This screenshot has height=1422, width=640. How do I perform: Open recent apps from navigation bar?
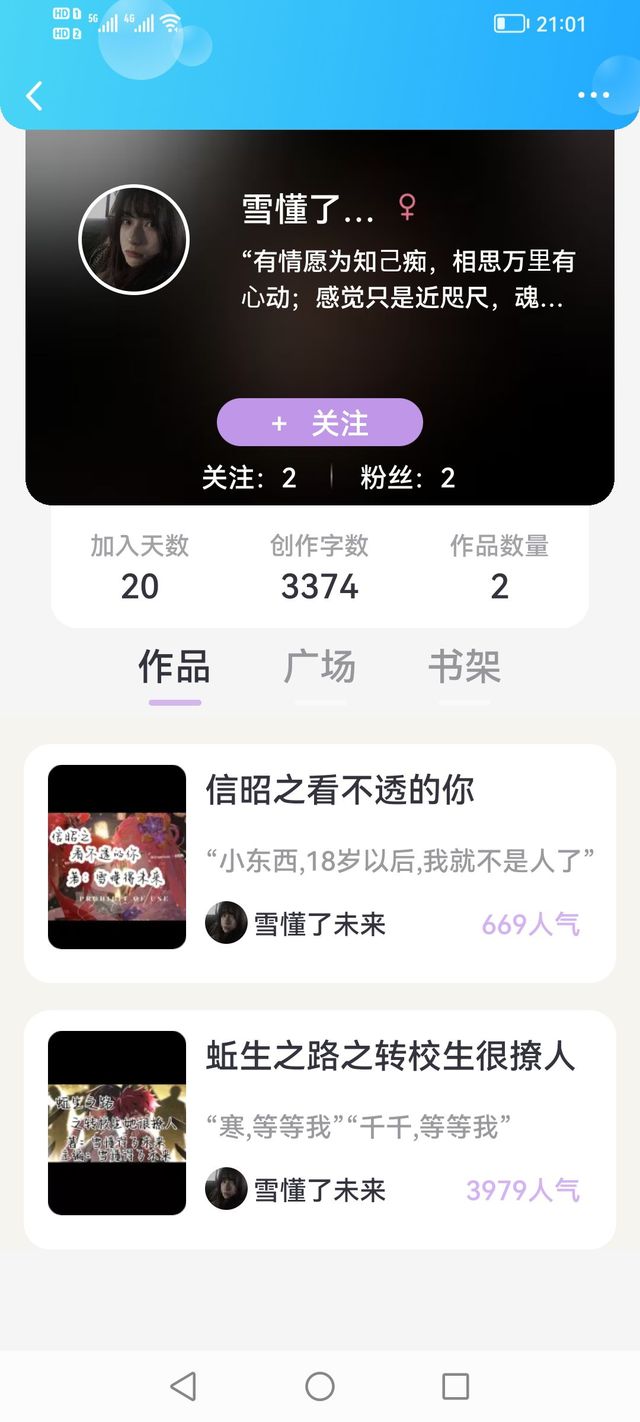455,1386
